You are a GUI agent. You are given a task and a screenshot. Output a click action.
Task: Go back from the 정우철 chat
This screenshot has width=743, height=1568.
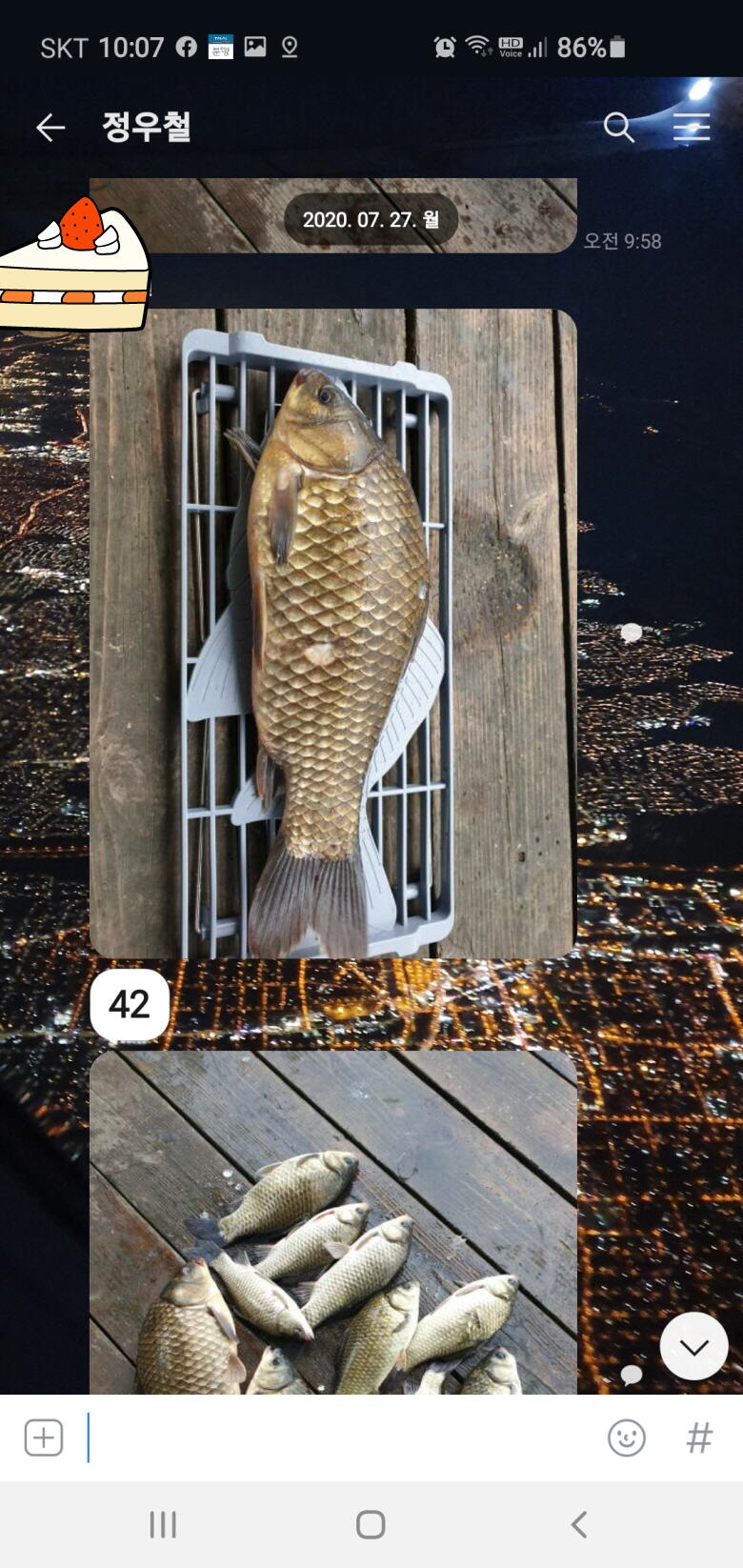(x=50, y=127)
